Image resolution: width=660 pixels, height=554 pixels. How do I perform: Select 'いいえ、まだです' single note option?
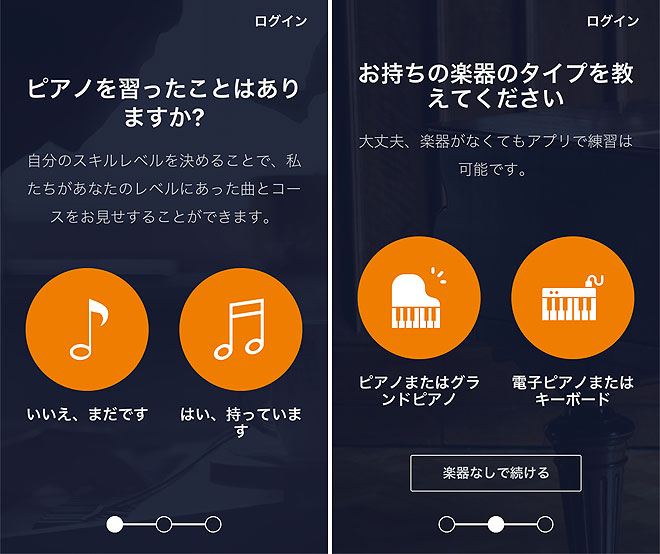(87, 331)
